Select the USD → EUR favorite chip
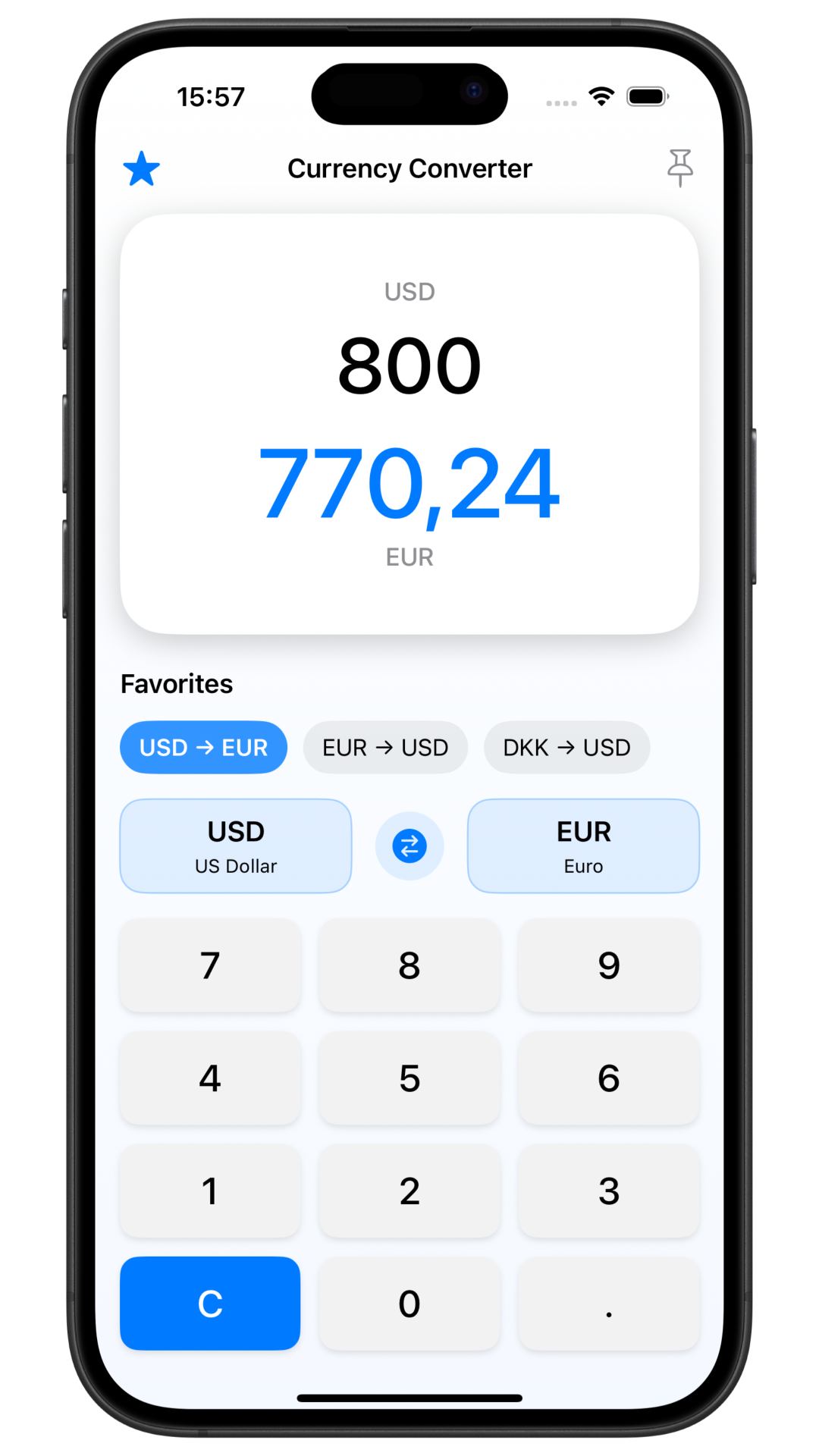 [x=203, y=748]
